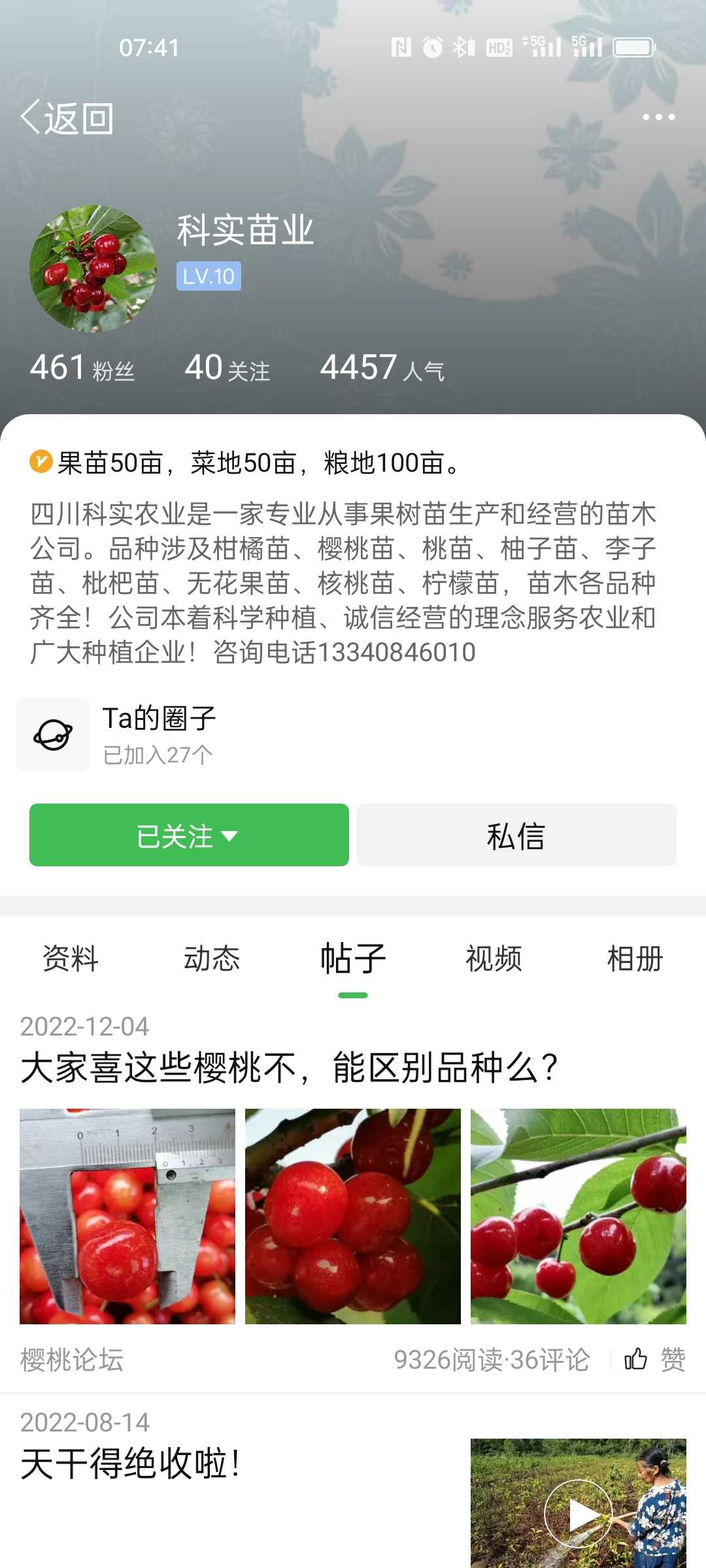Open the 樱桃论坛 forum link
Screen dimensions: 706x1568
[x=72, y=1360]
